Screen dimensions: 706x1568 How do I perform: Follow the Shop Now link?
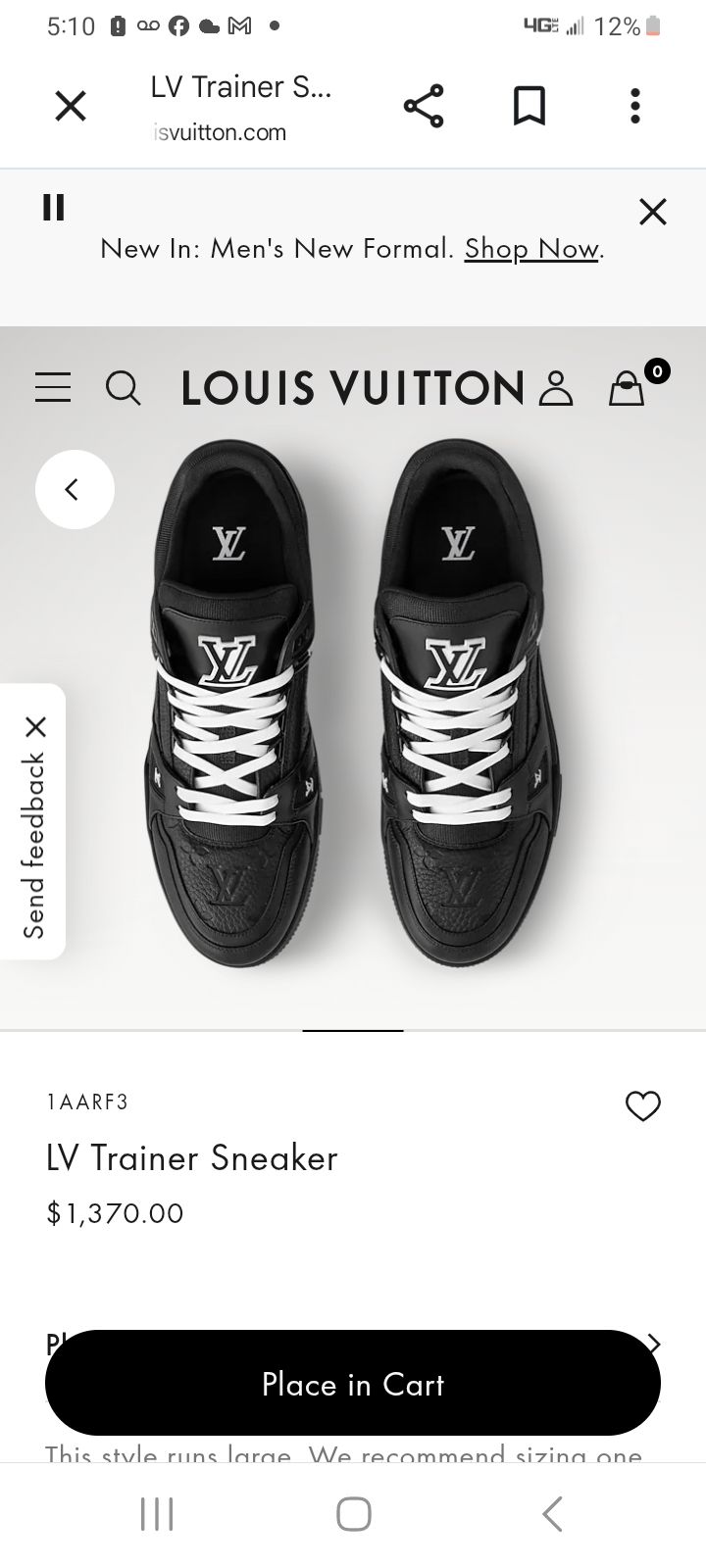(532, 249)
